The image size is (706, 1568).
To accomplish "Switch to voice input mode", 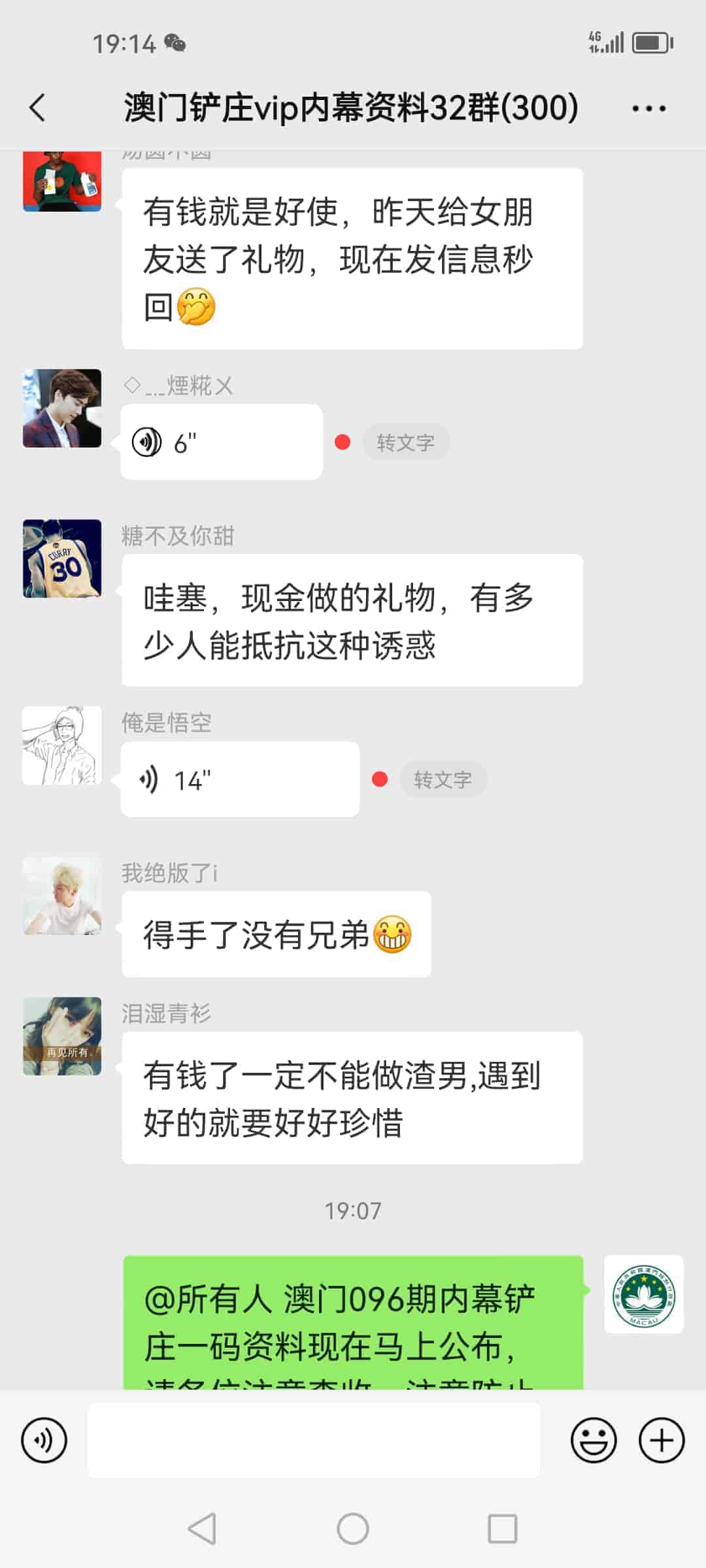I will tap(43, 1439).
